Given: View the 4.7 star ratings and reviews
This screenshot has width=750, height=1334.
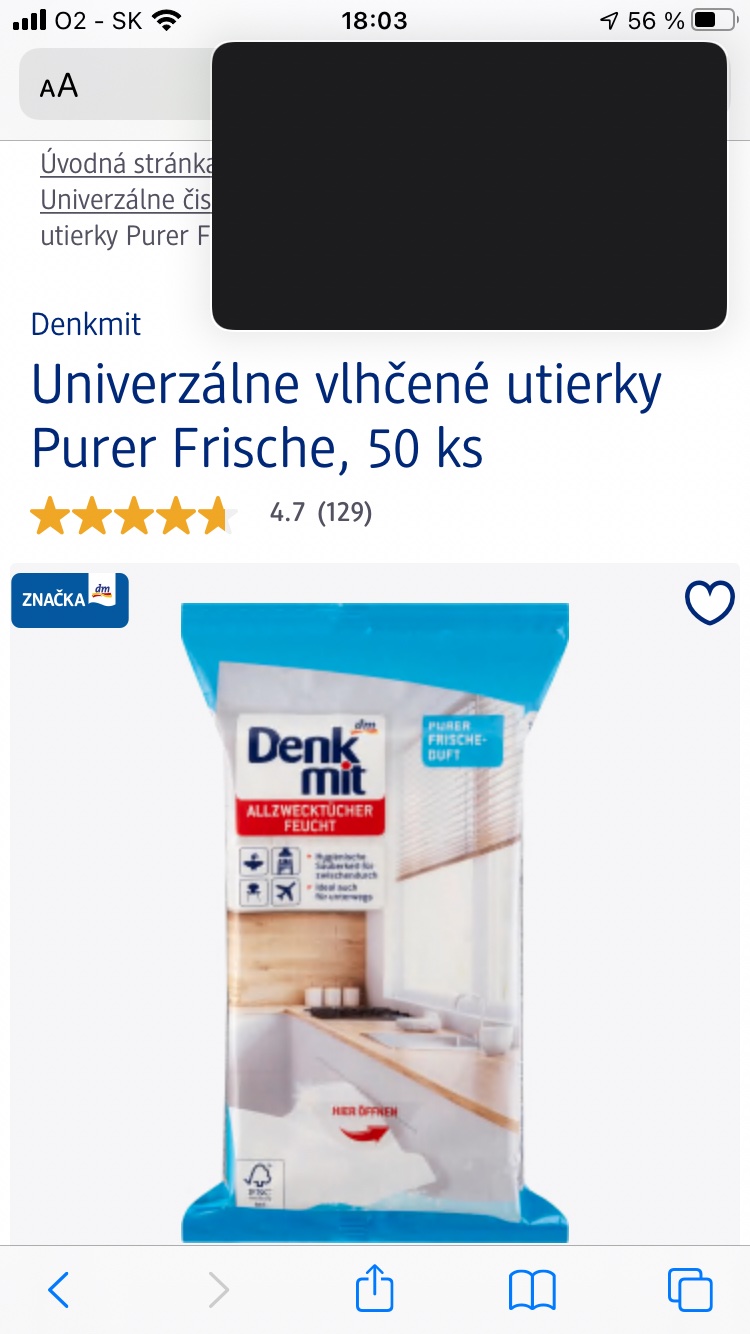Looking at the screenshot, I should 200,513.
